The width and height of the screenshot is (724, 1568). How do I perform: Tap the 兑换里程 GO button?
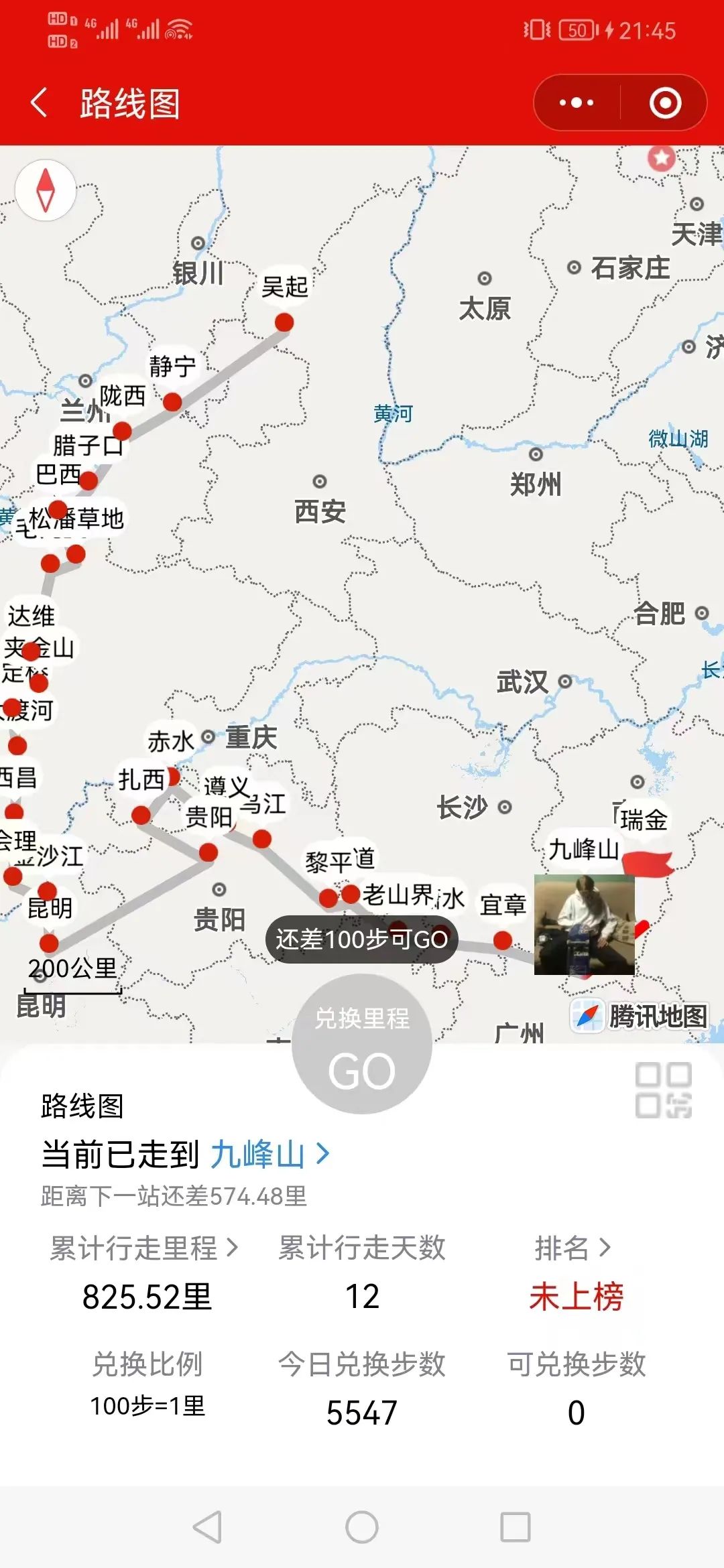[362, 1045]
